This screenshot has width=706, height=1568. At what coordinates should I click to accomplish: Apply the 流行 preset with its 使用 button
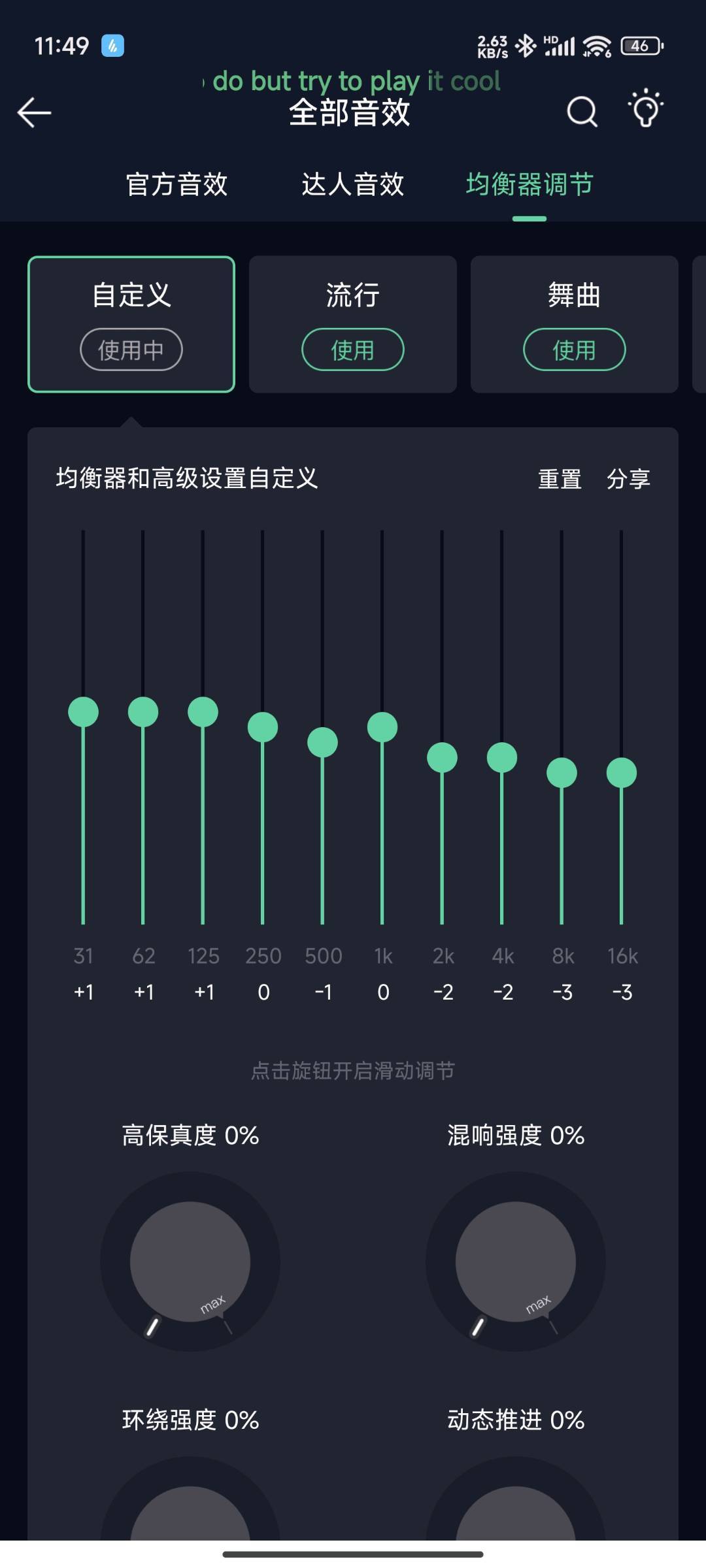pos(353,350)
